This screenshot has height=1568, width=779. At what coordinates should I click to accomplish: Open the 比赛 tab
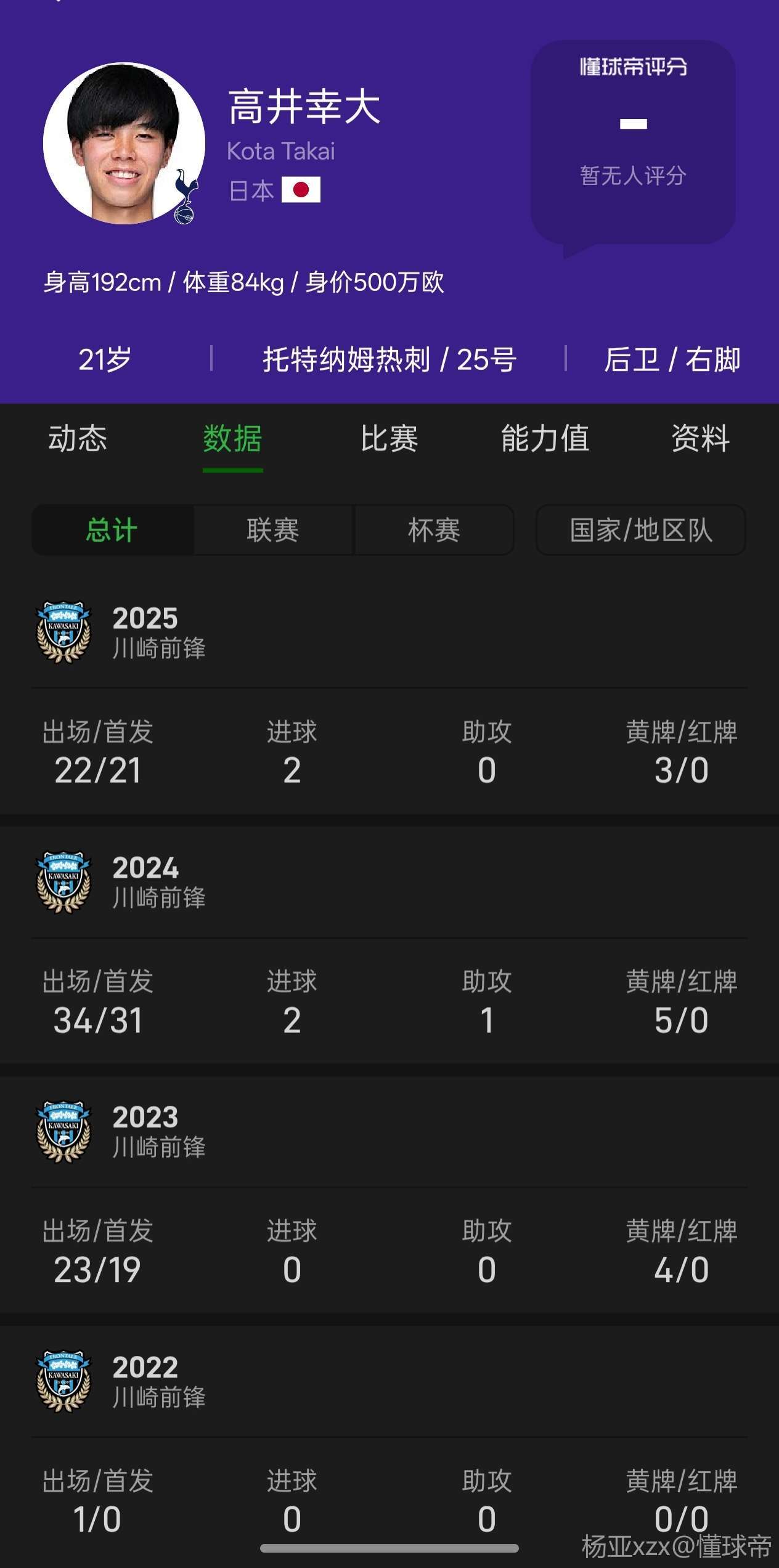(389, 439)
